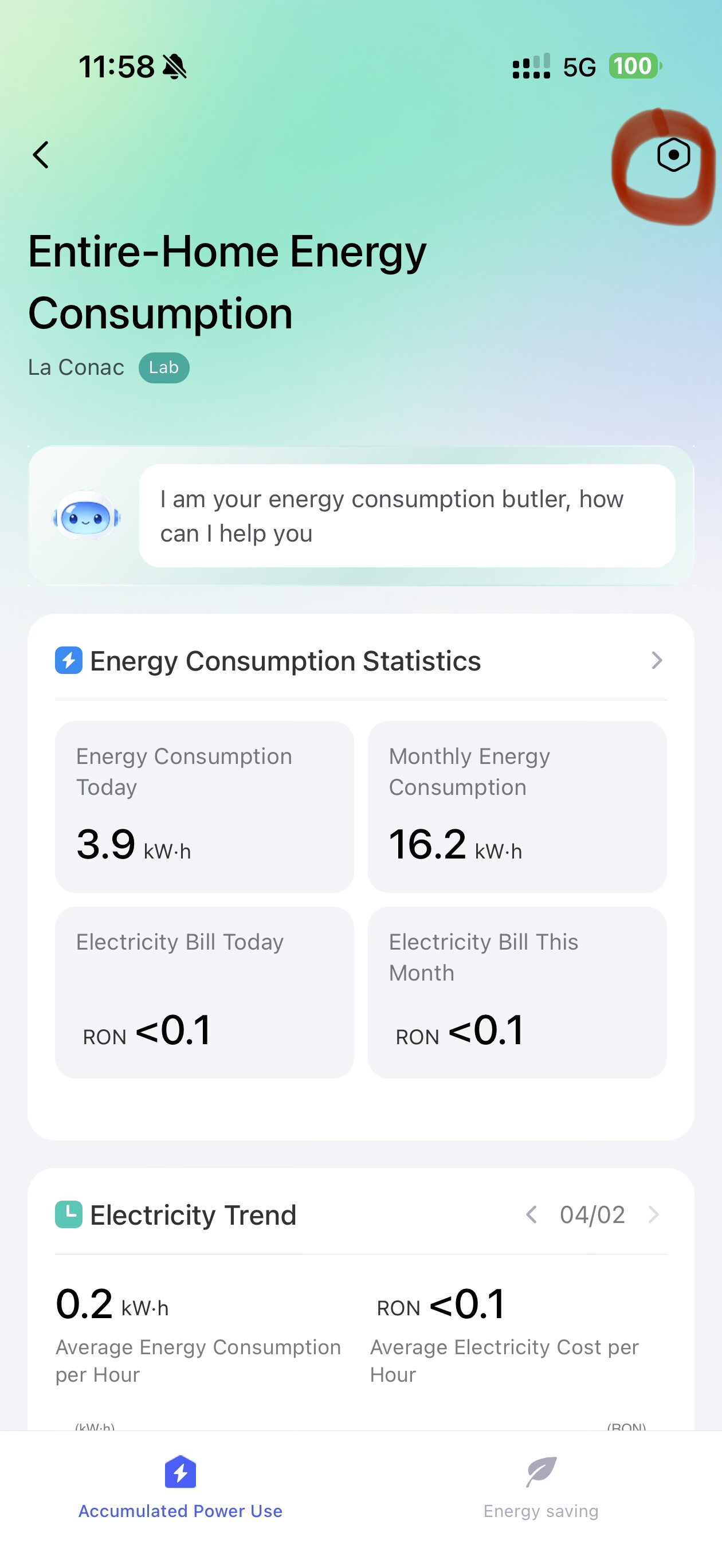This screenshot has width=722, height=1568.
Task: Open the settings hexagon icon
Action: pos(673,155)
